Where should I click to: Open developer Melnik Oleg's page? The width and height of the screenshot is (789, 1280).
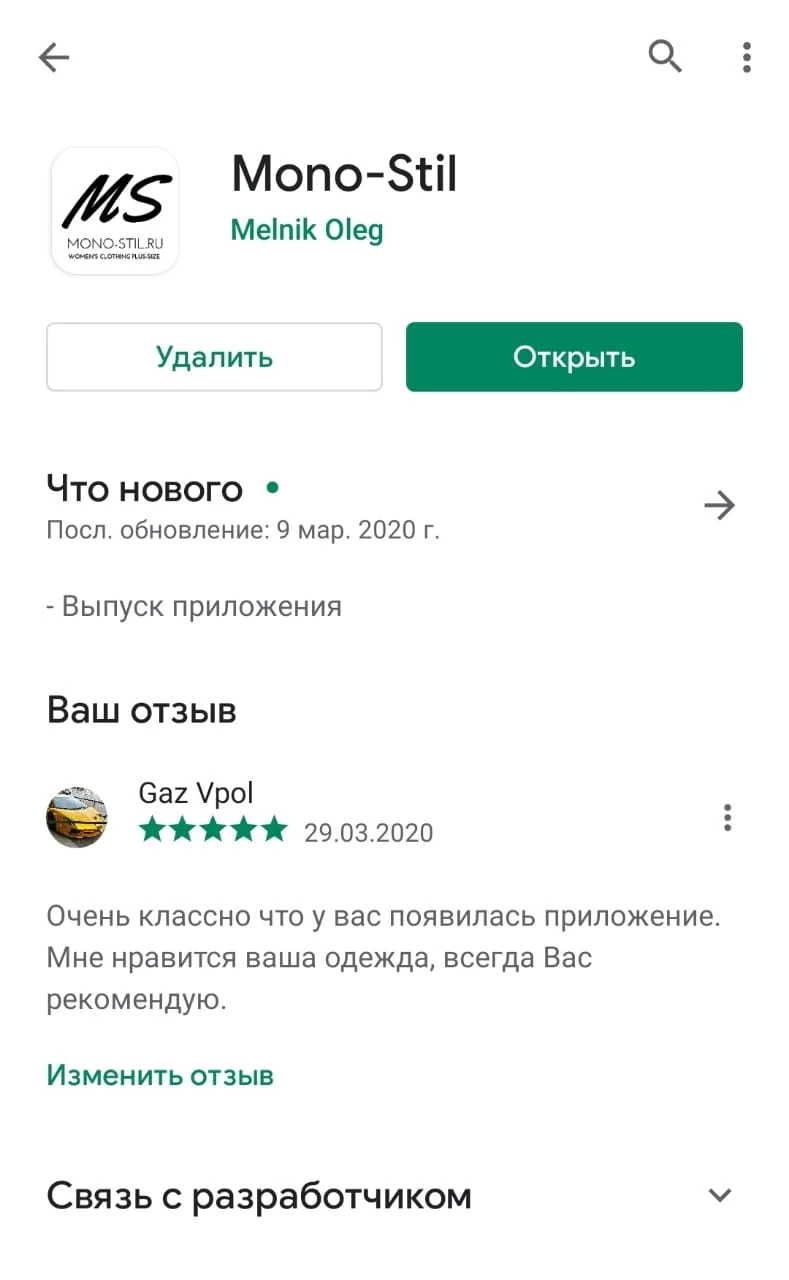point(307,230)
